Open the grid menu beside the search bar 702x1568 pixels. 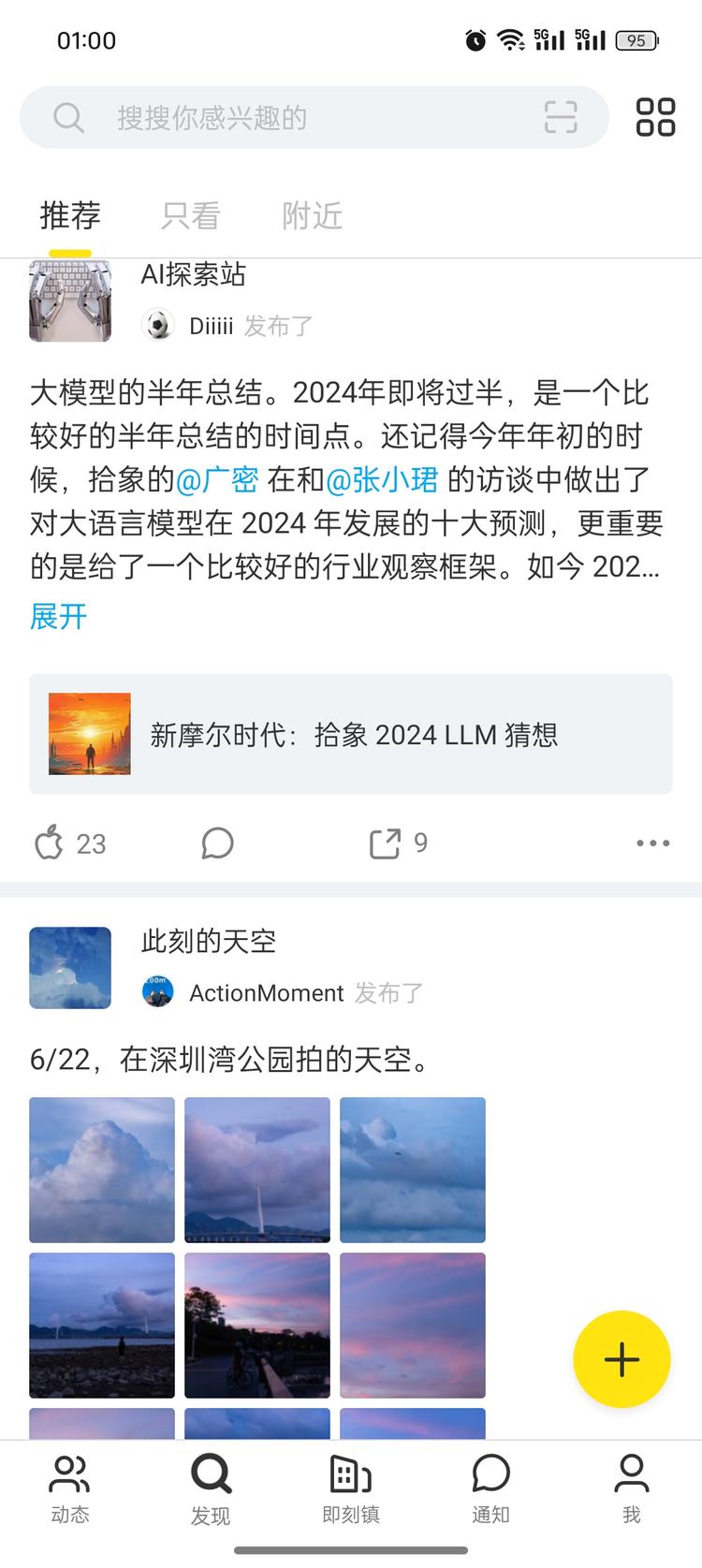pos(654,116)
